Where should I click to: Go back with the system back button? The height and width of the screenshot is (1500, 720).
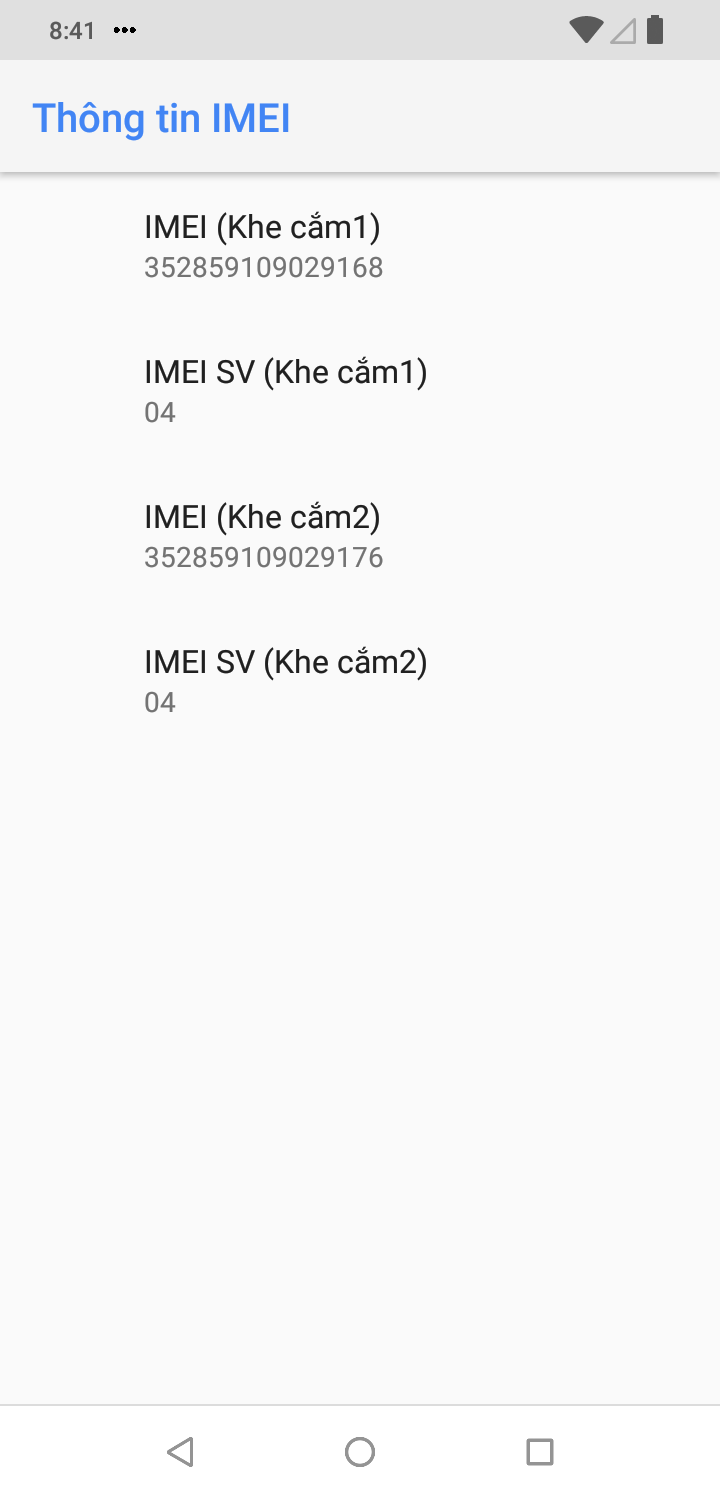click(180, 1451)
